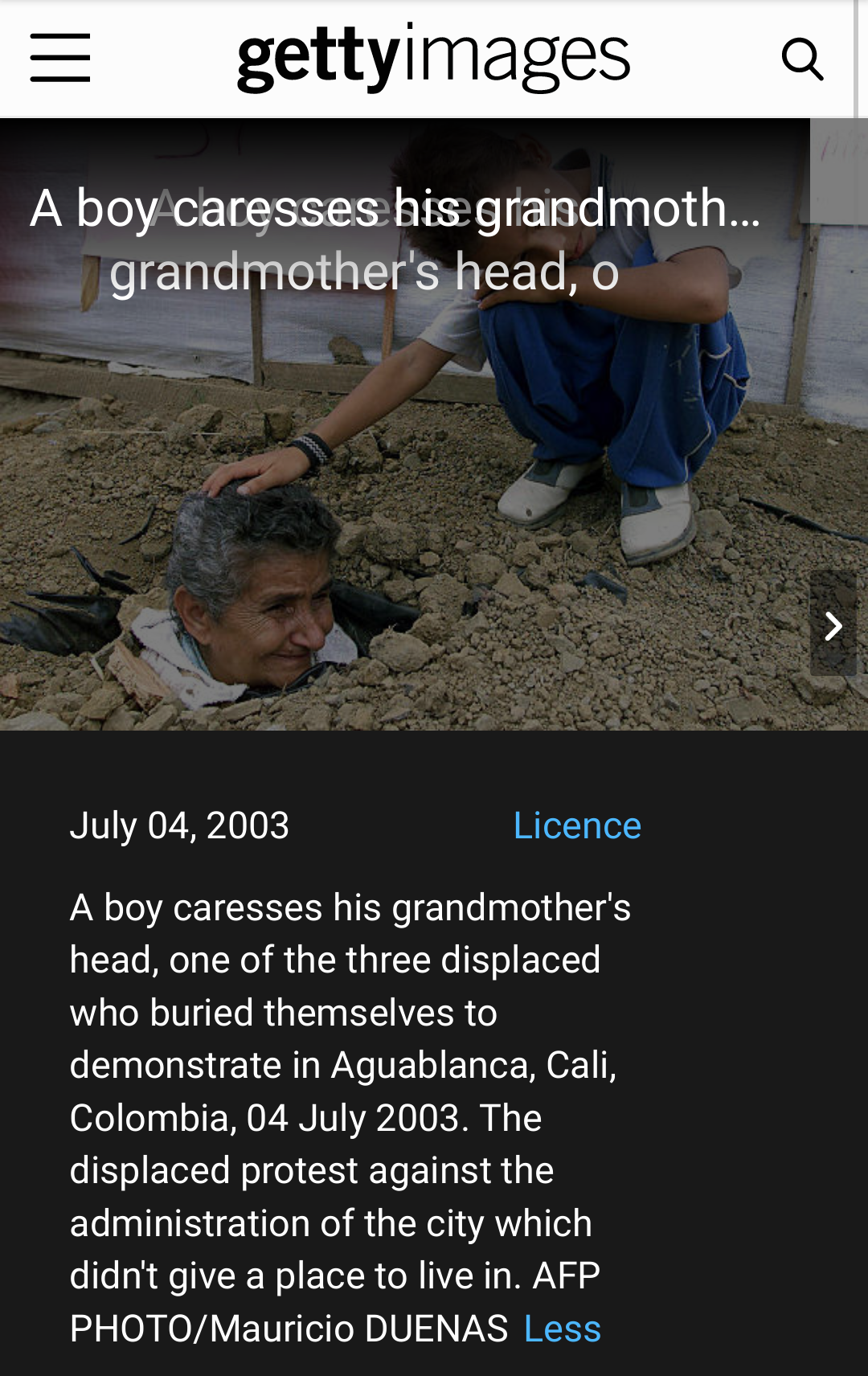The width and height of the screenshot is (868, 1376).
Task: Collapse the caption with Less
Action: (x=562, y=1329)
